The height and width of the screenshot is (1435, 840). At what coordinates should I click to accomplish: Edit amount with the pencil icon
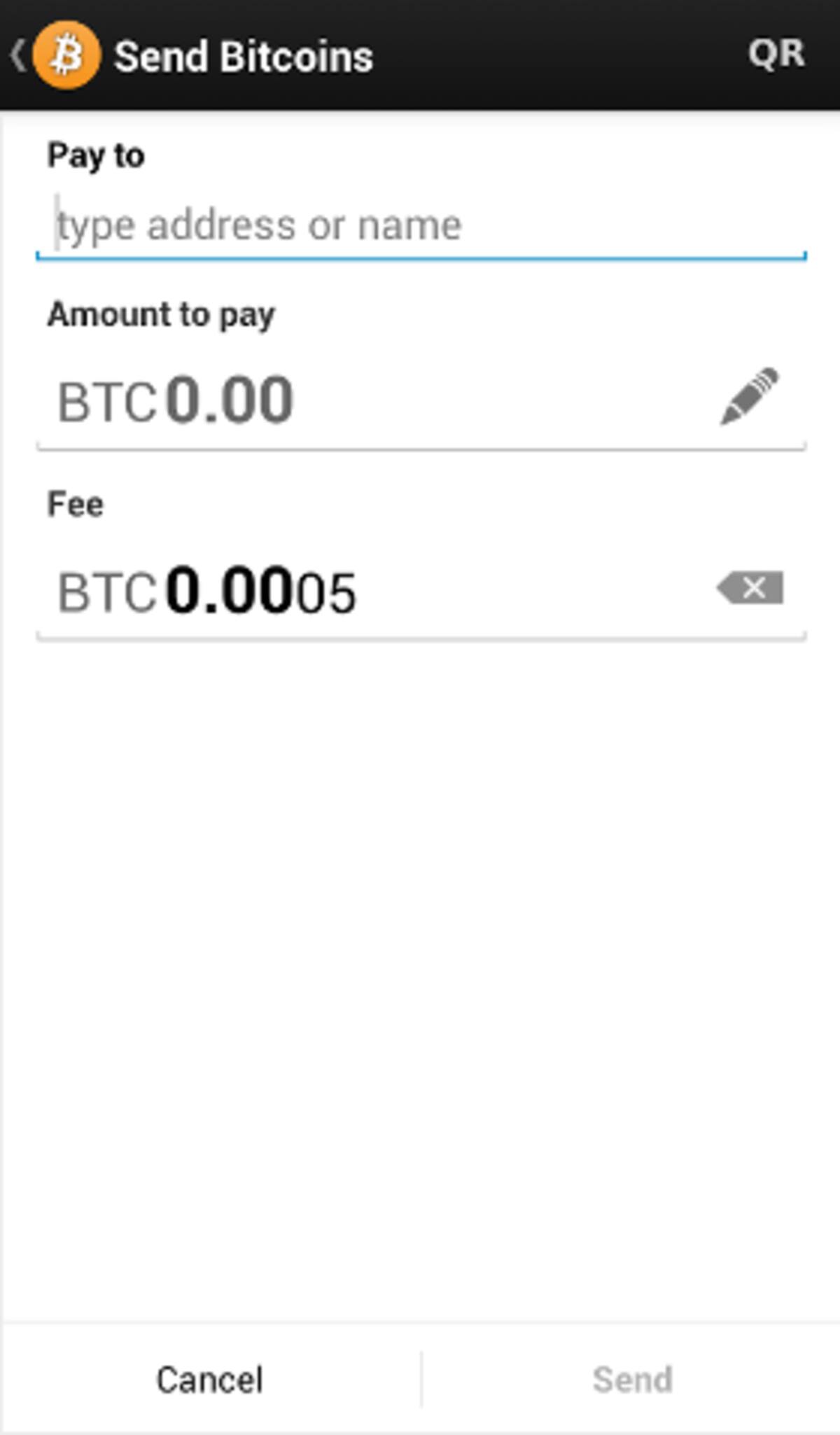750,397
